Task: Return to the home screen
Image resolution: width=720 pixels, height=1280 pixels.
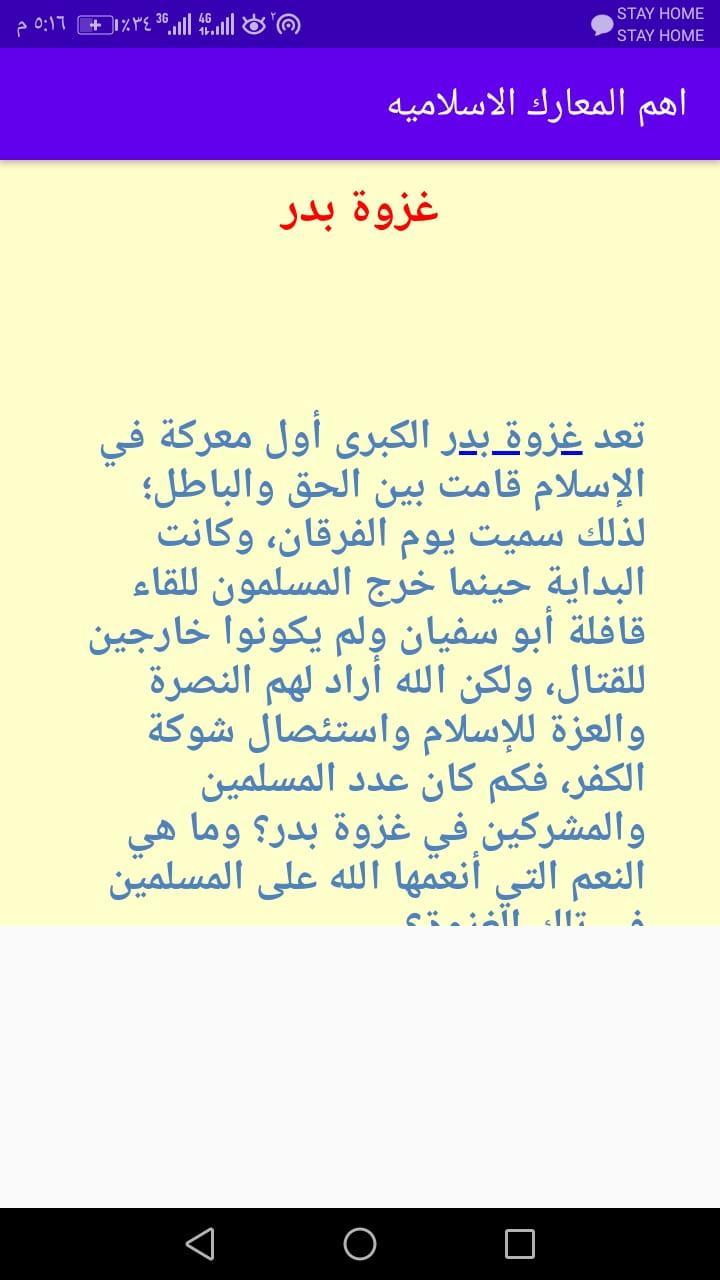Action: coord(360,1243)
